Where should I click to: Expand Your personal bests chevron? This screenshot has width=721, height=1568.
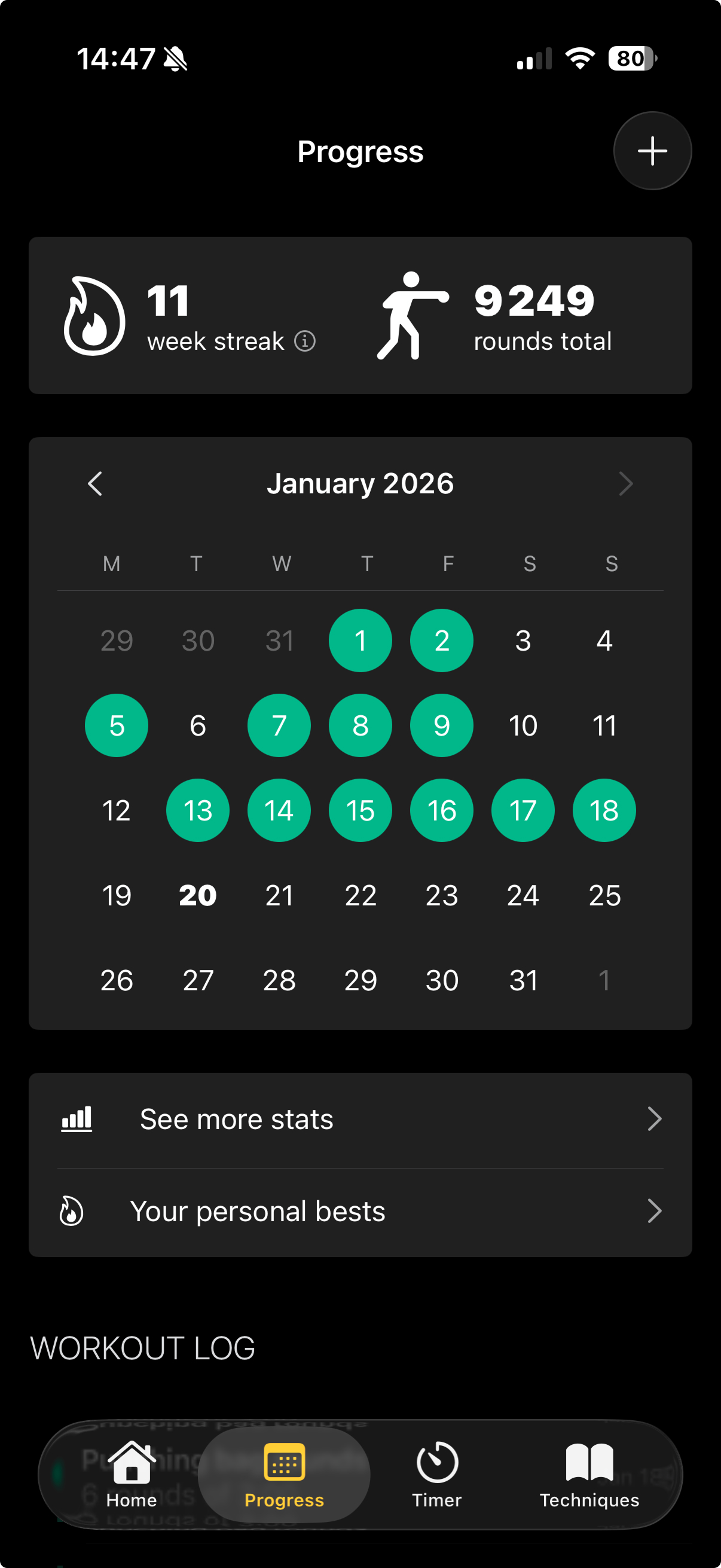click(655, 1210)
